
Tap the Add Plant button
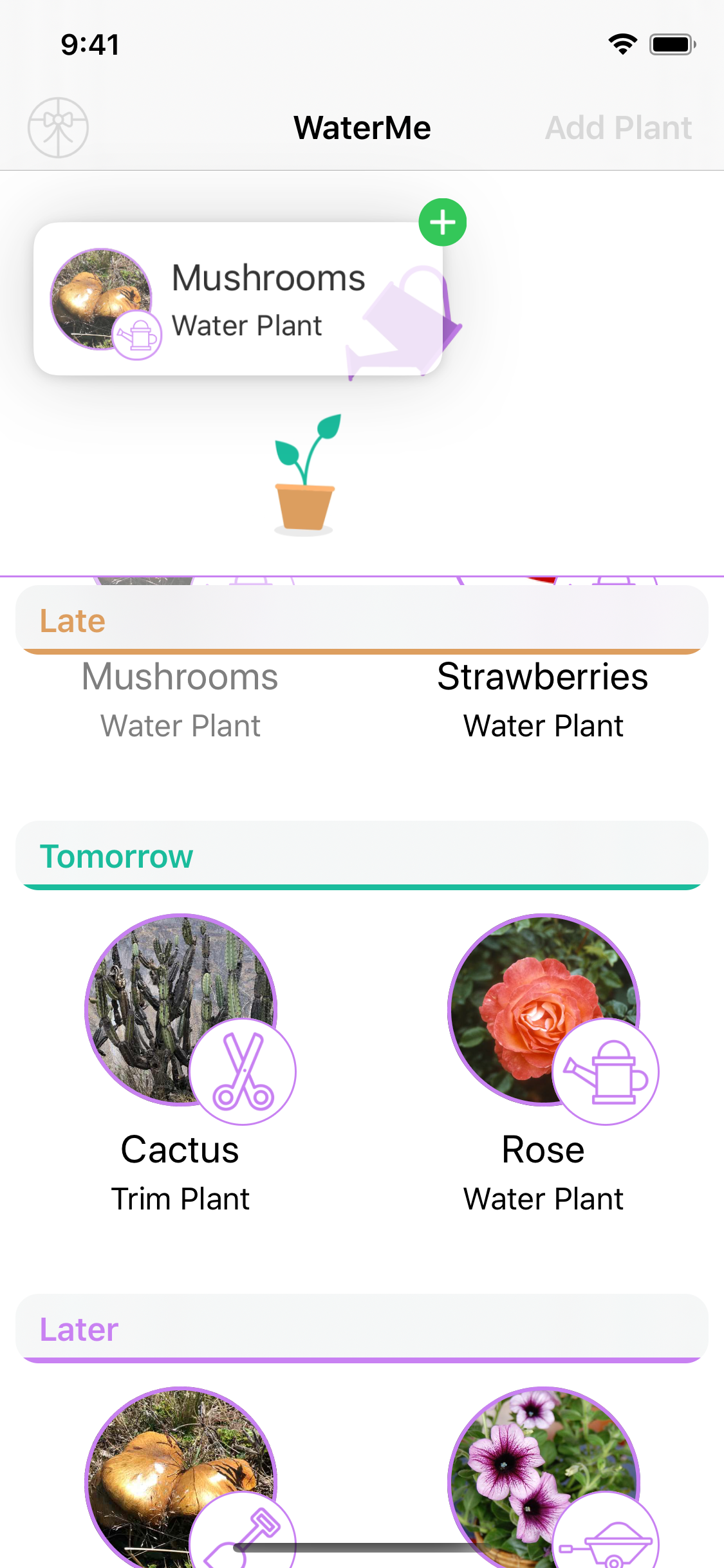tap(618, 127)
